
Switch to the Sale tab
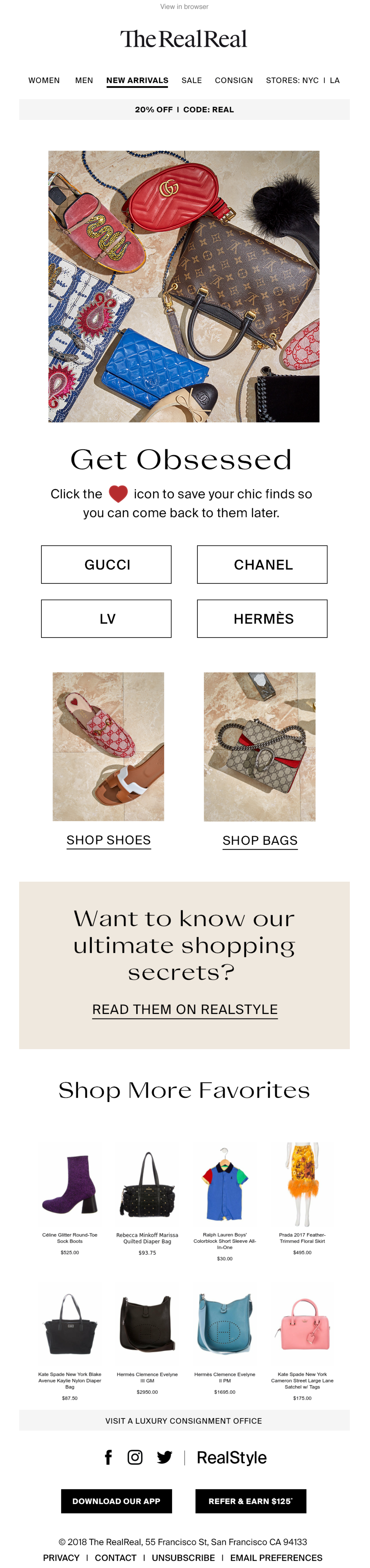coord(191,80)
